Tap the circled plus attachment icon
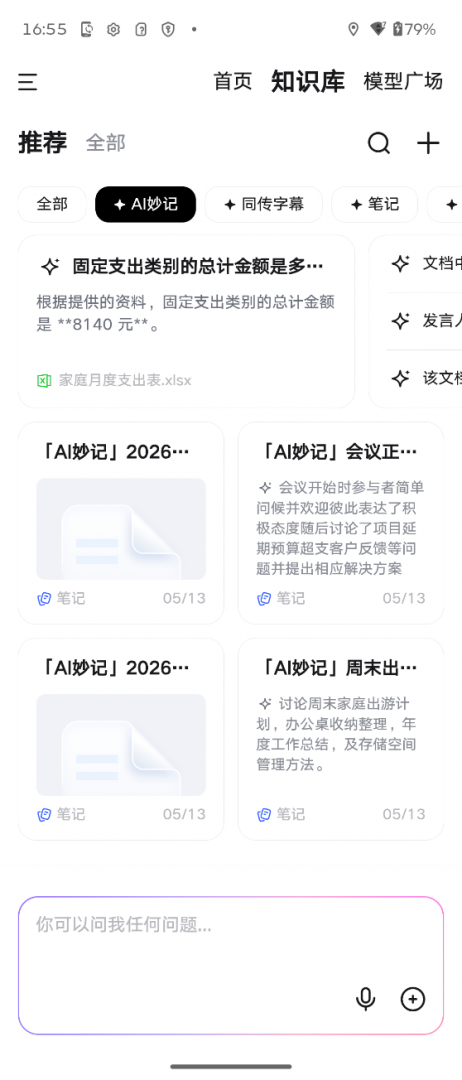 pyautogui.click(x=413, y=999)
